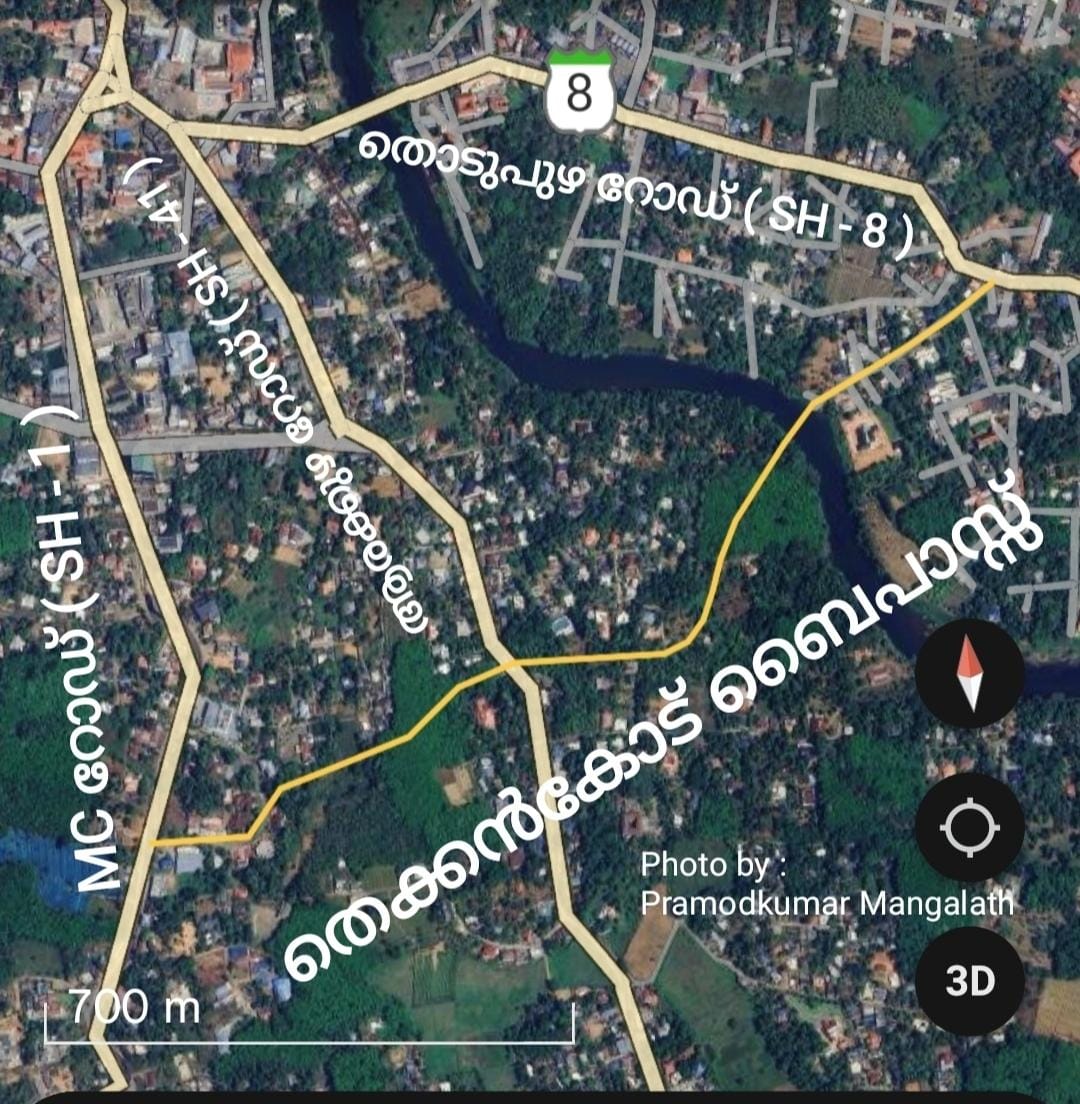The height and width of the screenshot is (1104, 1080).
Task: Center the map on my location
Action: pos(969,827)
